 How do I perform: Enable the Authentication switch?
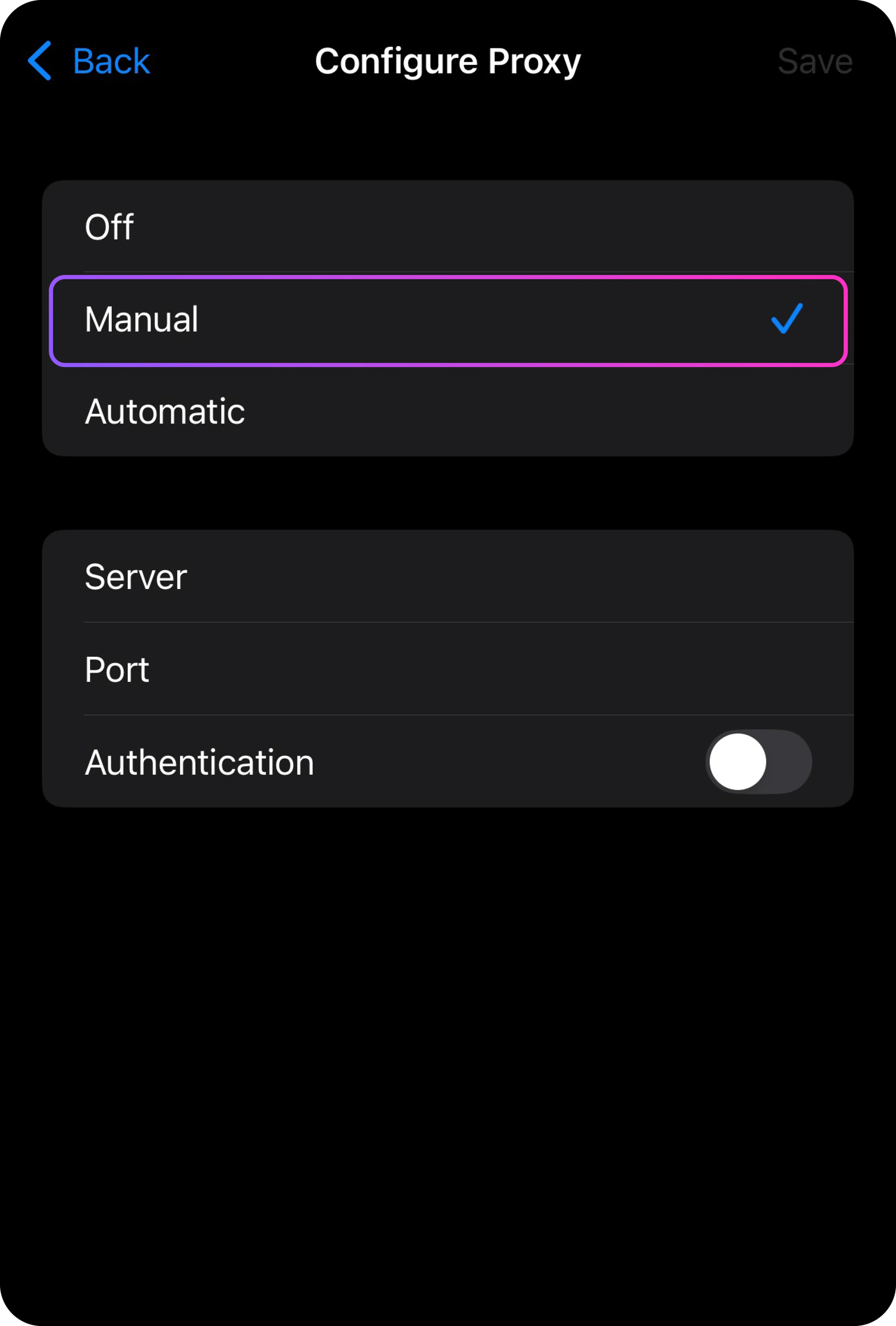pos(758,762)
